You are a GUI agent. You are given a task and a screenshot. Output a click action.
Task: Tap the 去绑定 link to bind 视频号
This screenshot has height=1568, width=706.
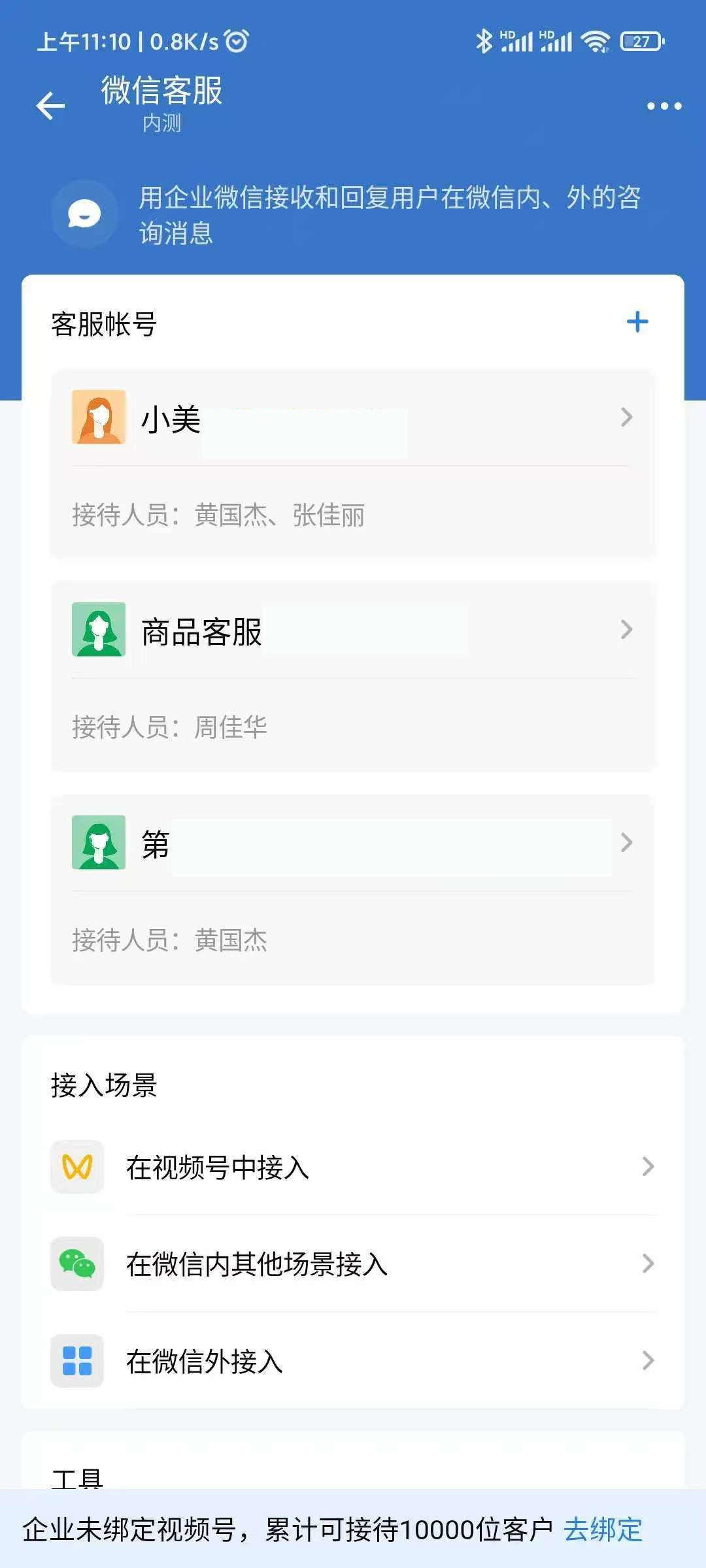[x=603, y=1529]
